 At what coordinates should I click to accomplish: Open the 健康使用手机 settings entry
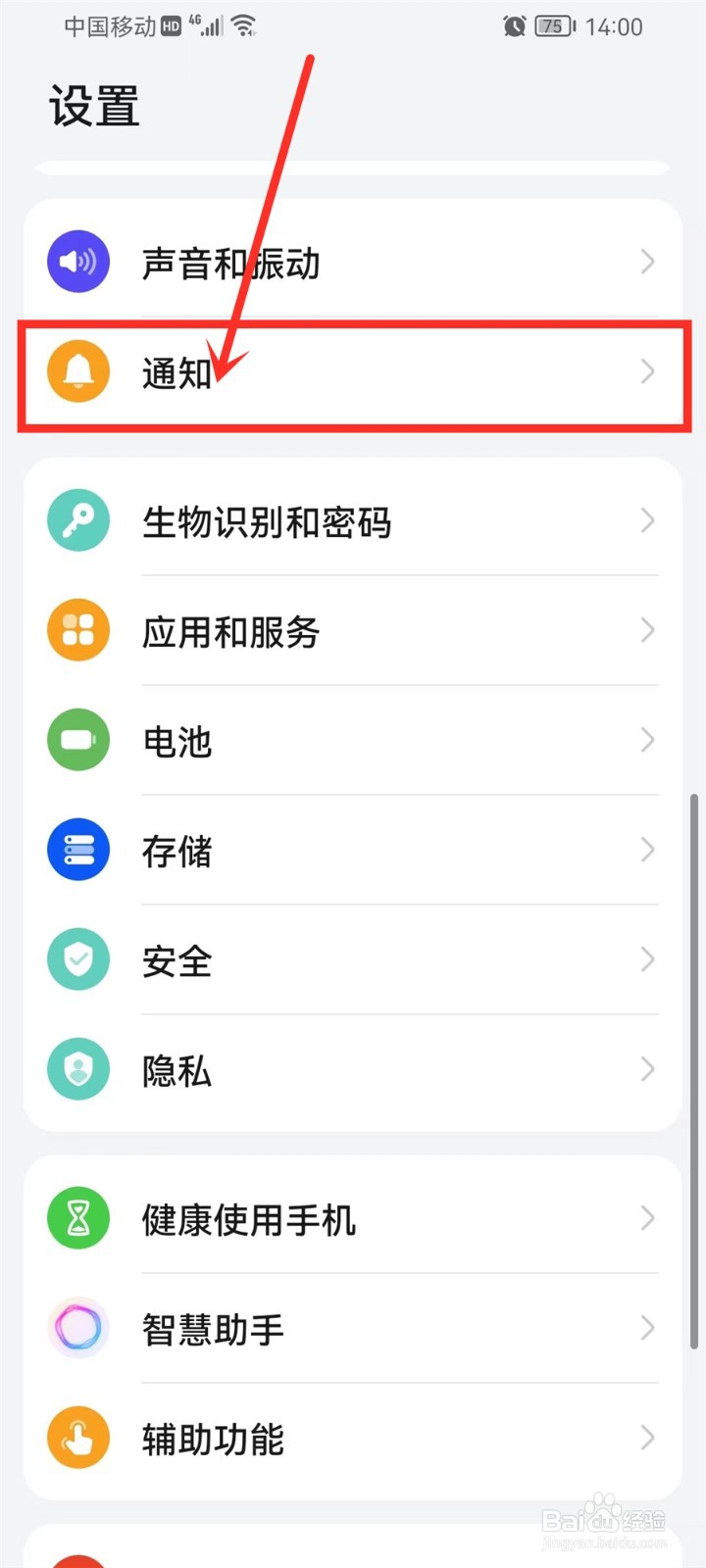pyautogui.click(x=353, y=1219)
